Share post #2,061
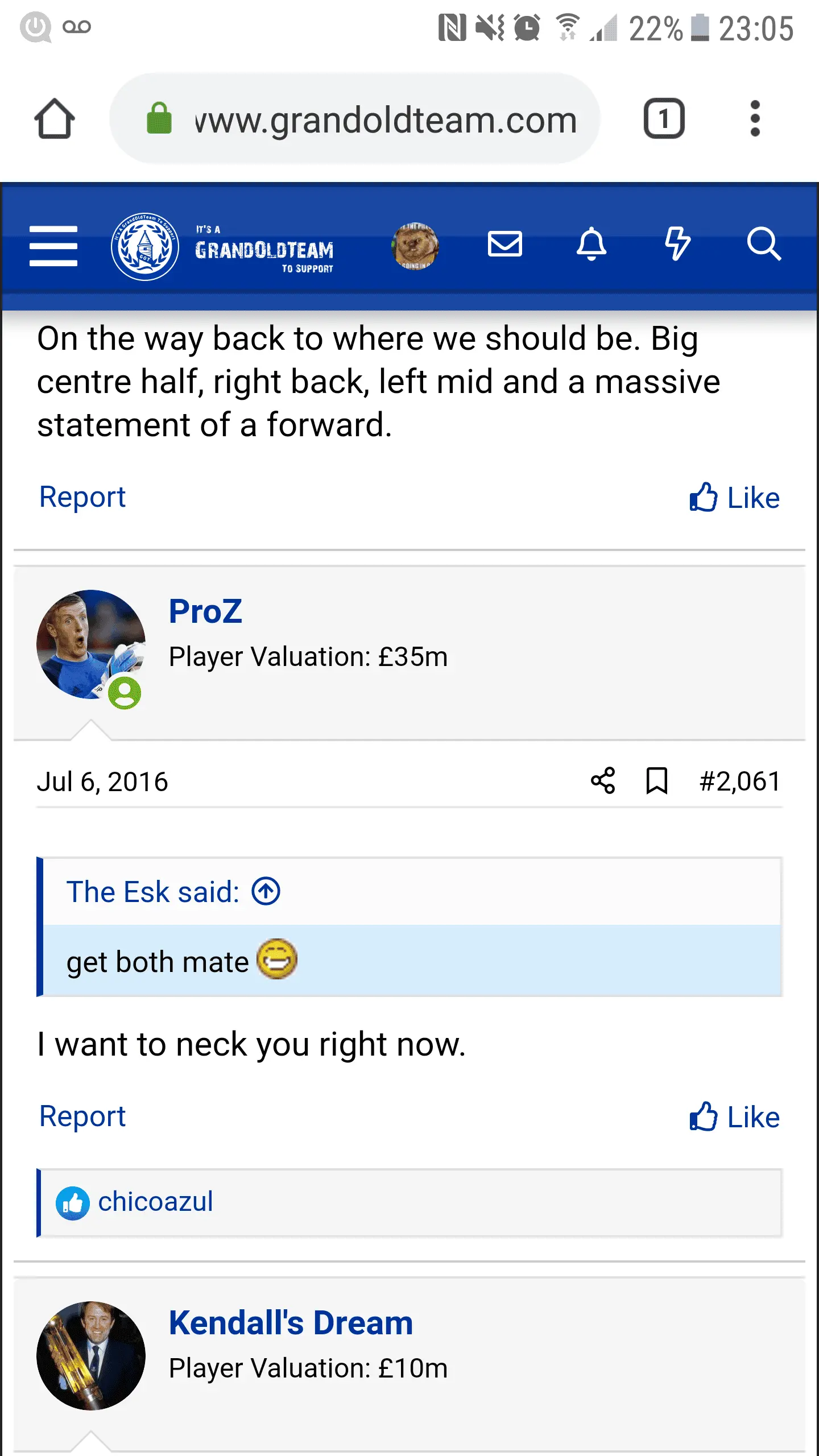The height and width of the screenshot is (1456, 819). tap(603, 780)
